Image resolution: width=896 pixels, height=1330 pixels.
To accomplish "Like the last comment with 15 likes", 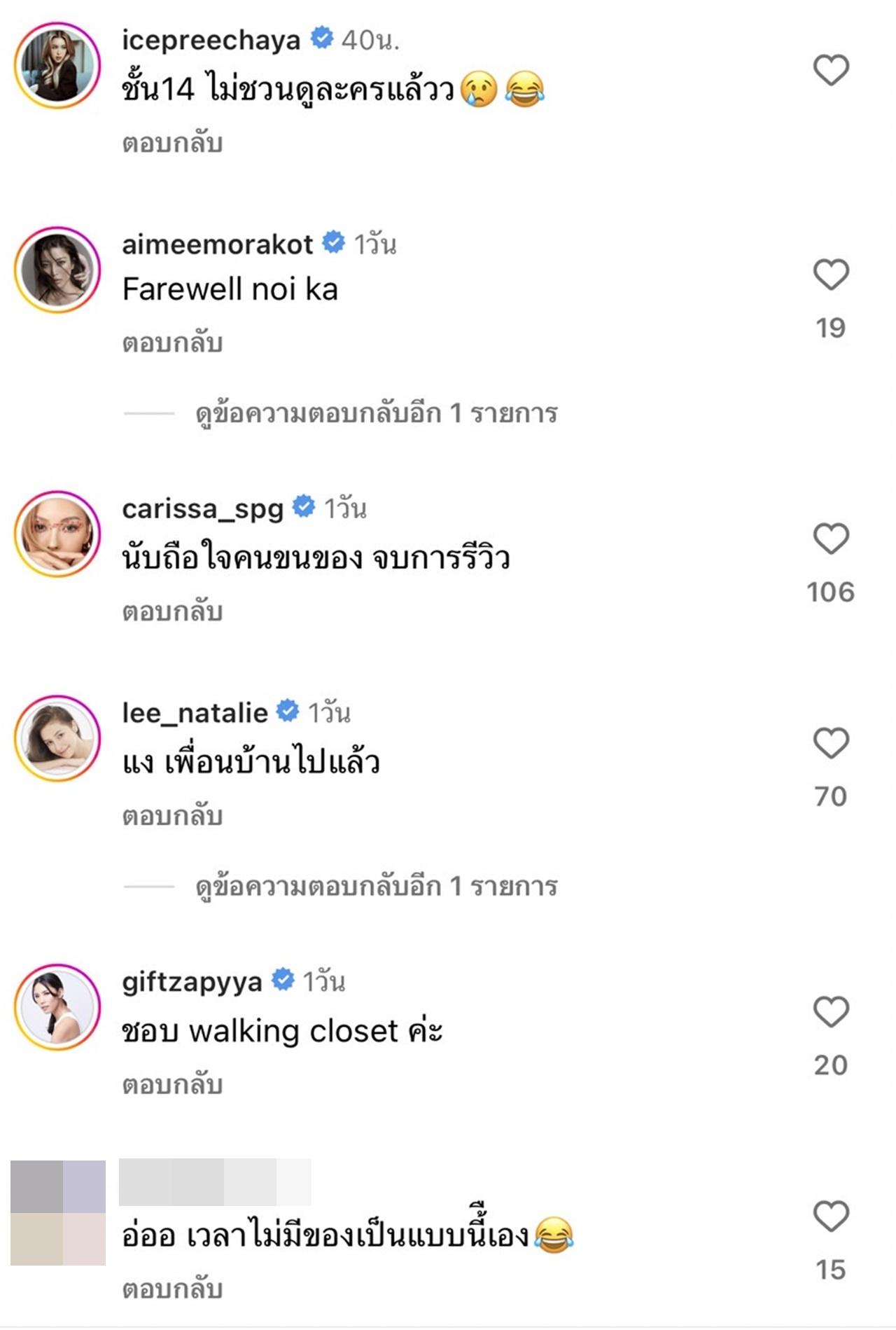I will pyautogui.click(x=830, y=1217).
